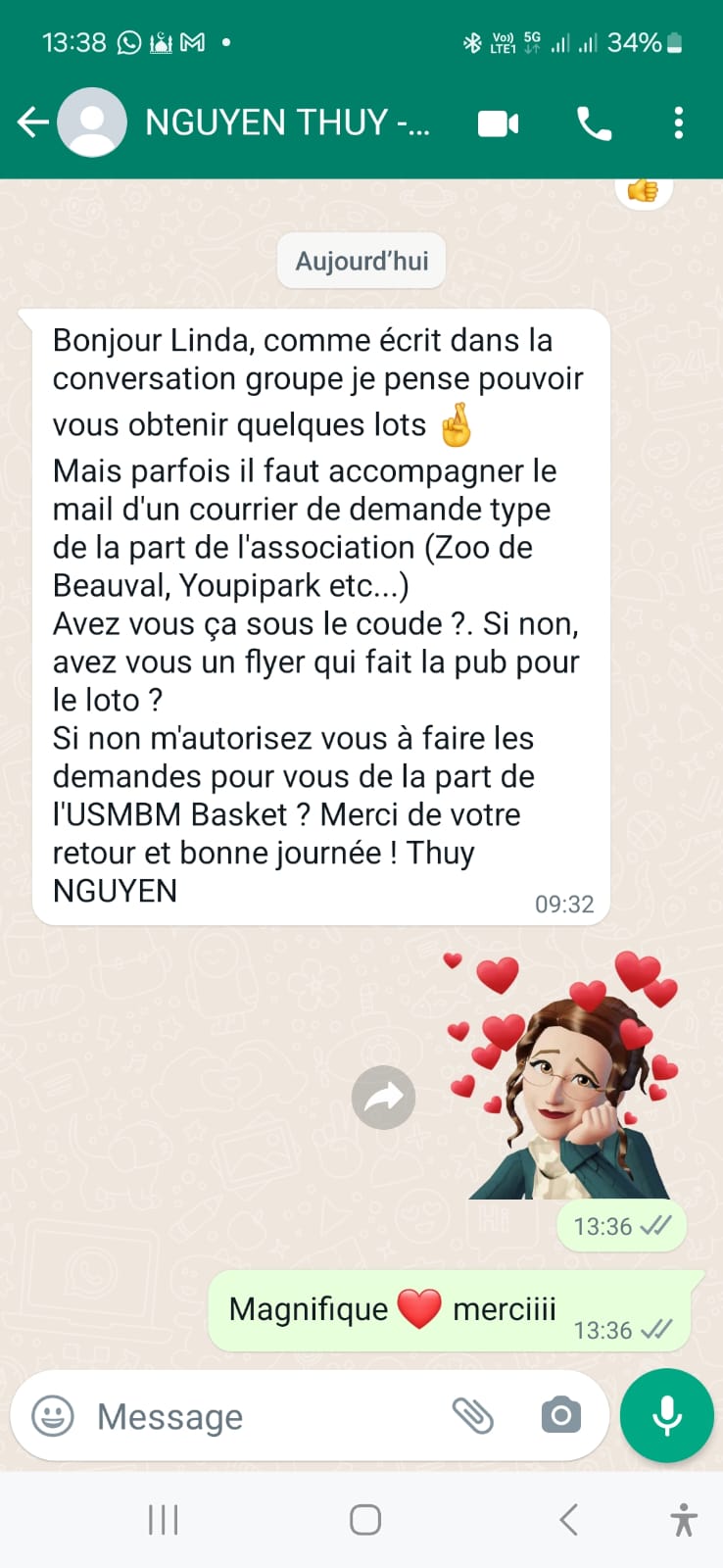The width and height of the screenshot is (723, 1568).
Task: Open the emoji picker
Action: [53, 1416]
